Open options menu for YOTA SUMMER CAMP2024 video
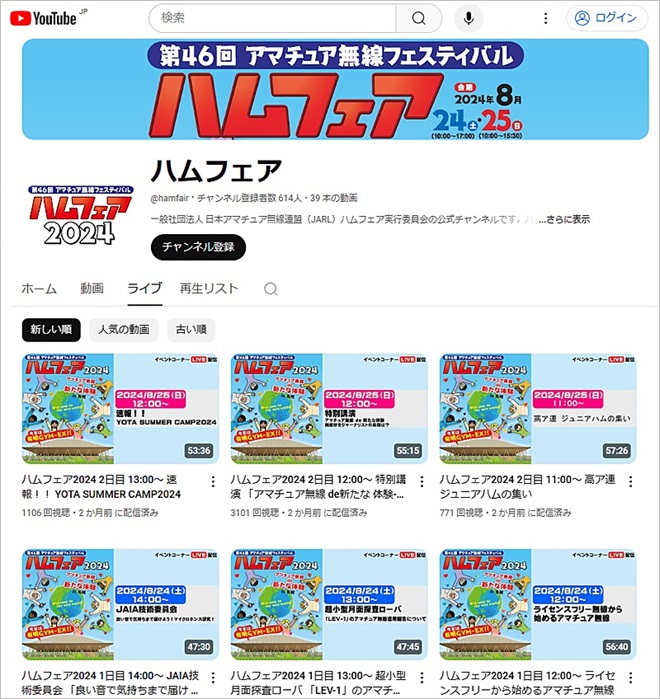 pyautogui.click(x=212, y=481)
